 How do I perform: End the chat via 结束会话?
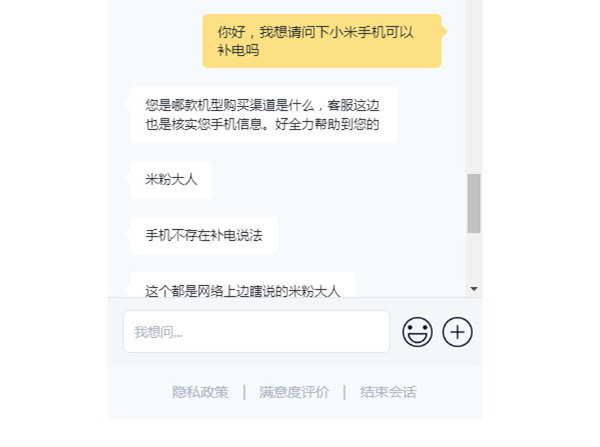point(388,392)
